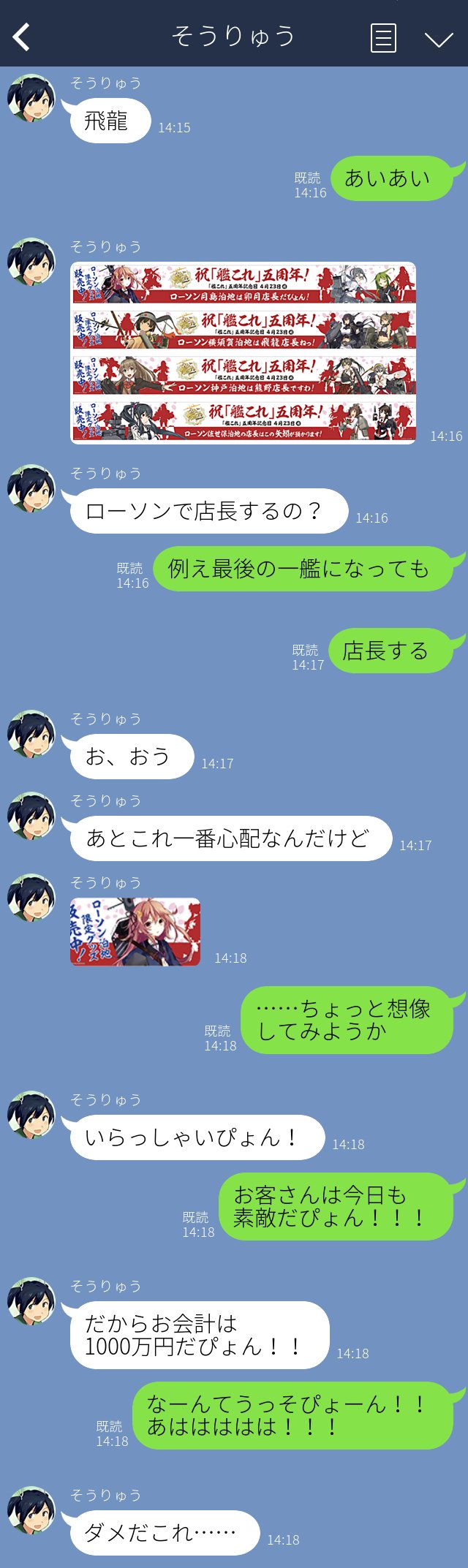Viewport: 468px width, 1568px height.
Task: Expand the chat menu chevron
Action: pos(439,39)
